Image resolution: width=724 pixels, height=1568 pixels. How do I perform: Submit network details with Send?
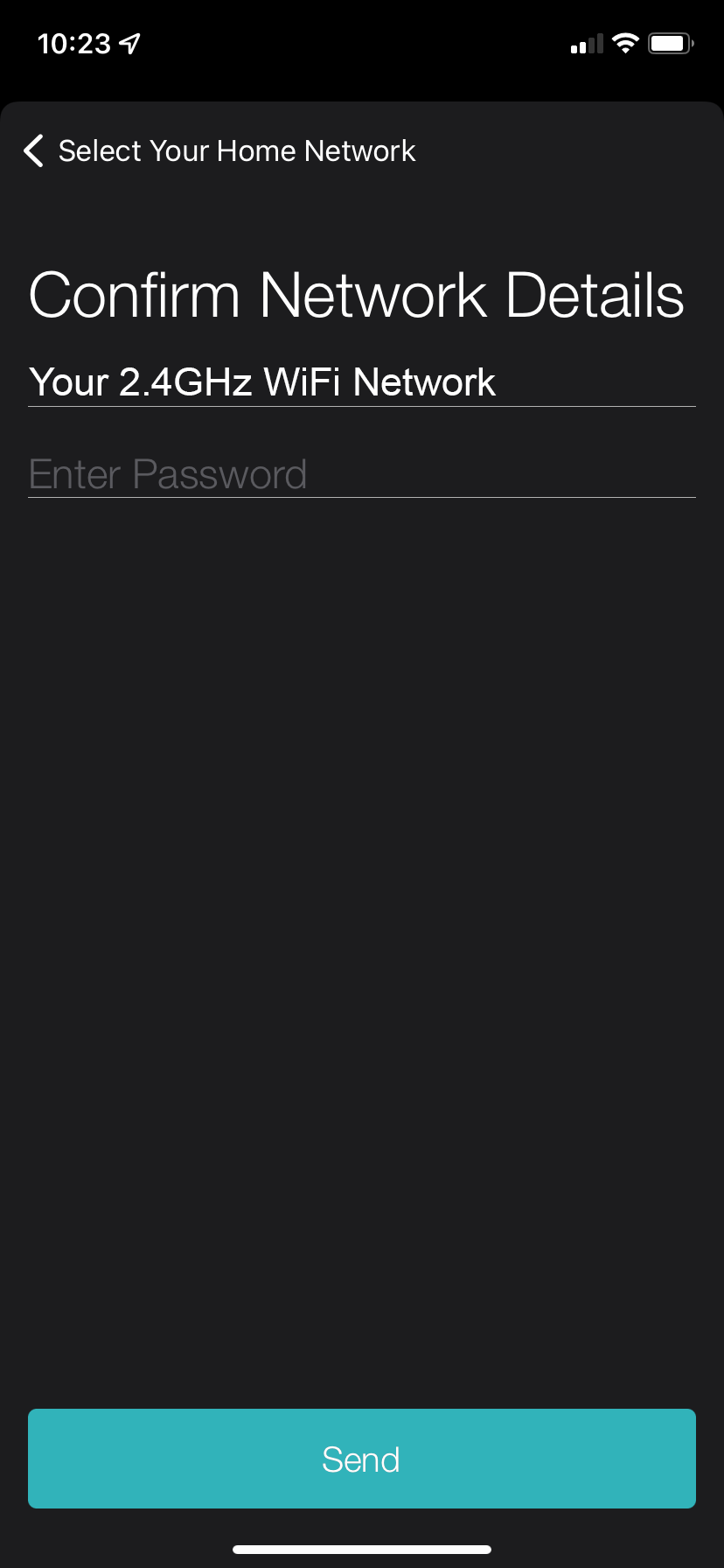pyautogui.click(x=361, y=1458)
